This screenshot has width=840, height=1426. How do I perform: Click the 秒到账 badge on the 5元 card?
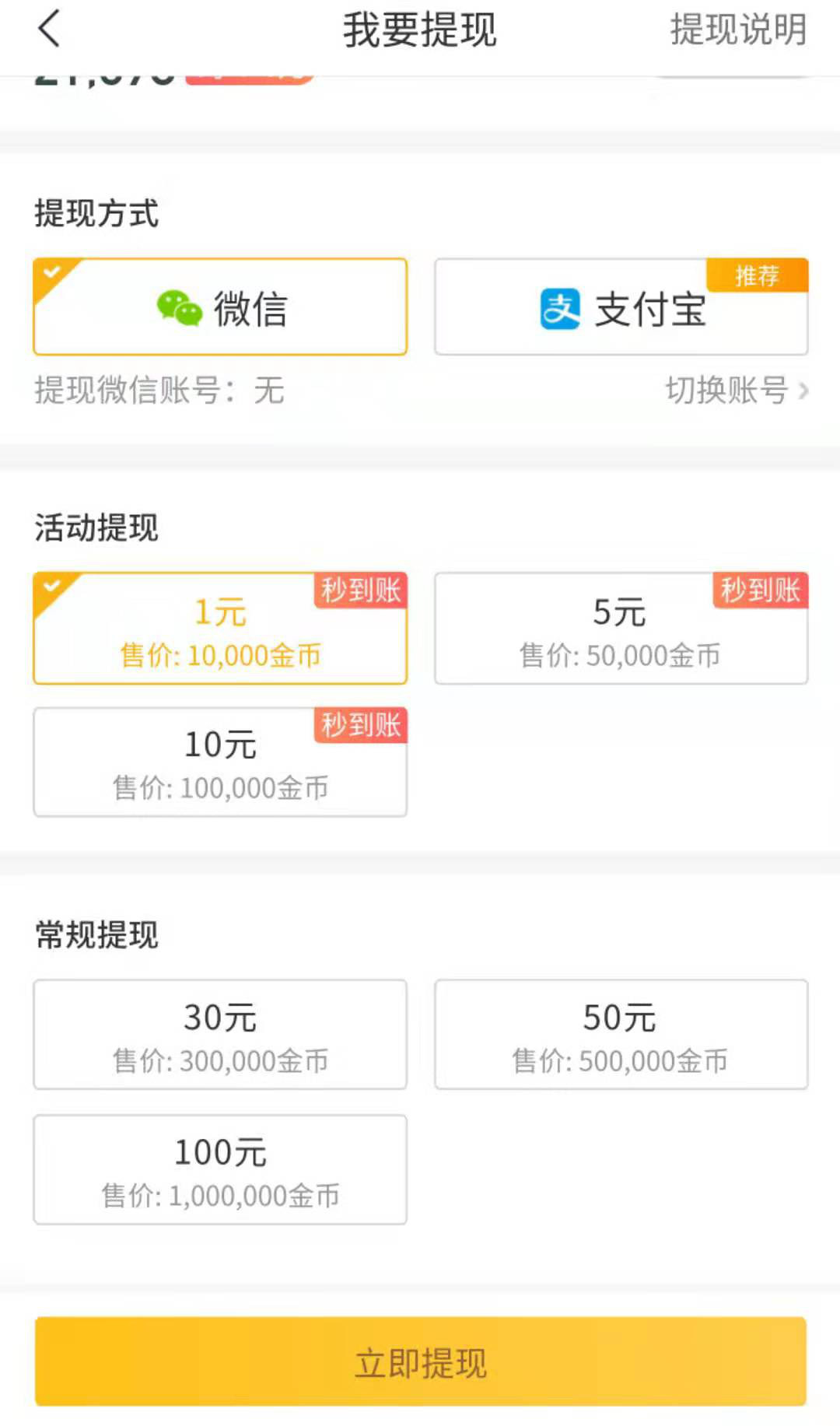pos(760,591)
